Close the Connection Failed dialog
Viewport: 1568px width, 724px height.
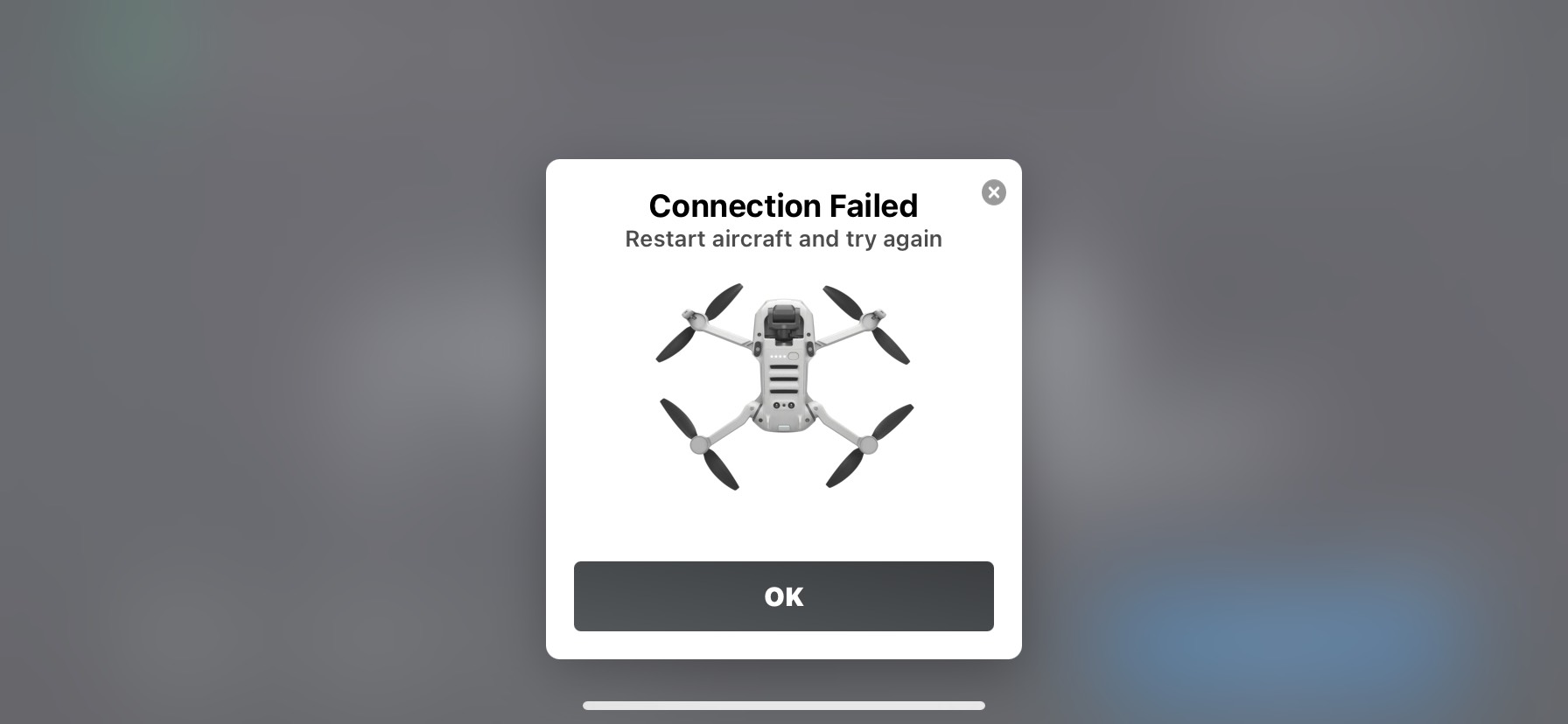[993, 192]
